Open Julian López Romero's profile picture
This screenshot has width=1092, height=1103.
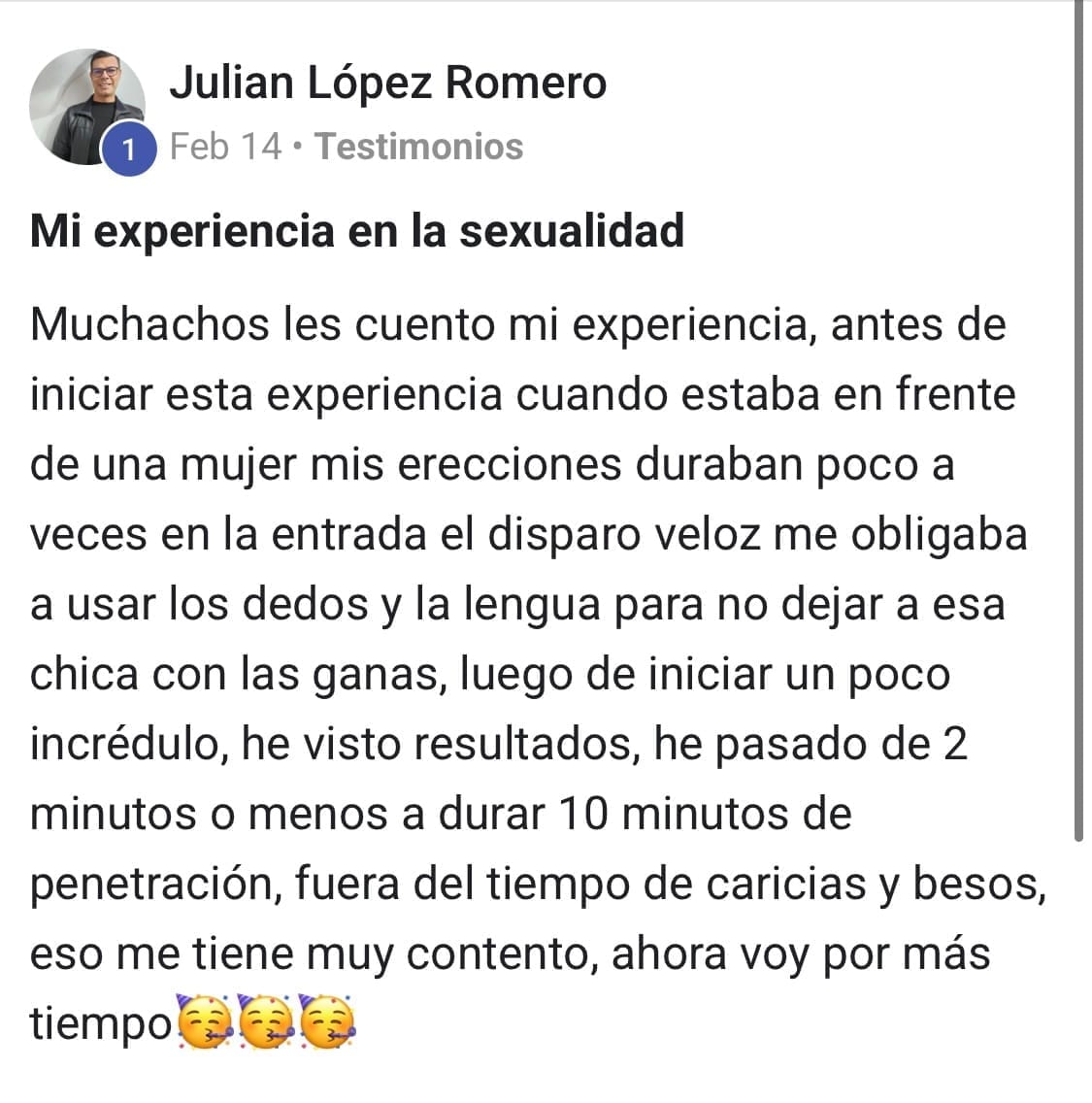(x=87, y=107)
